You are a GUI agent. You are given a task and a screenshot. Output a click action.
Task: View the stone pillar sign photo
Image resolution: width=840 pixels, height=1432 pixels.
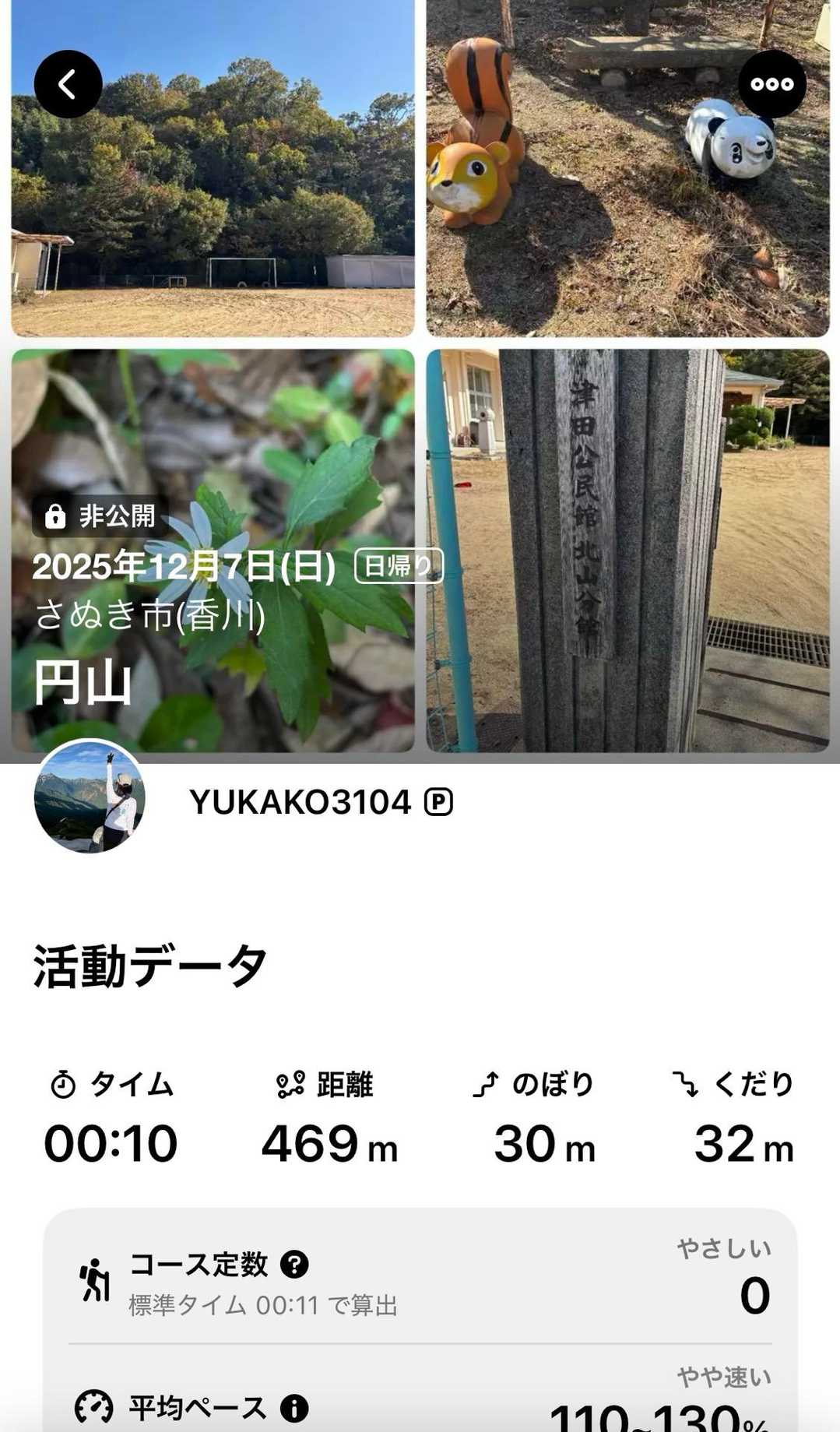[627, 550]
